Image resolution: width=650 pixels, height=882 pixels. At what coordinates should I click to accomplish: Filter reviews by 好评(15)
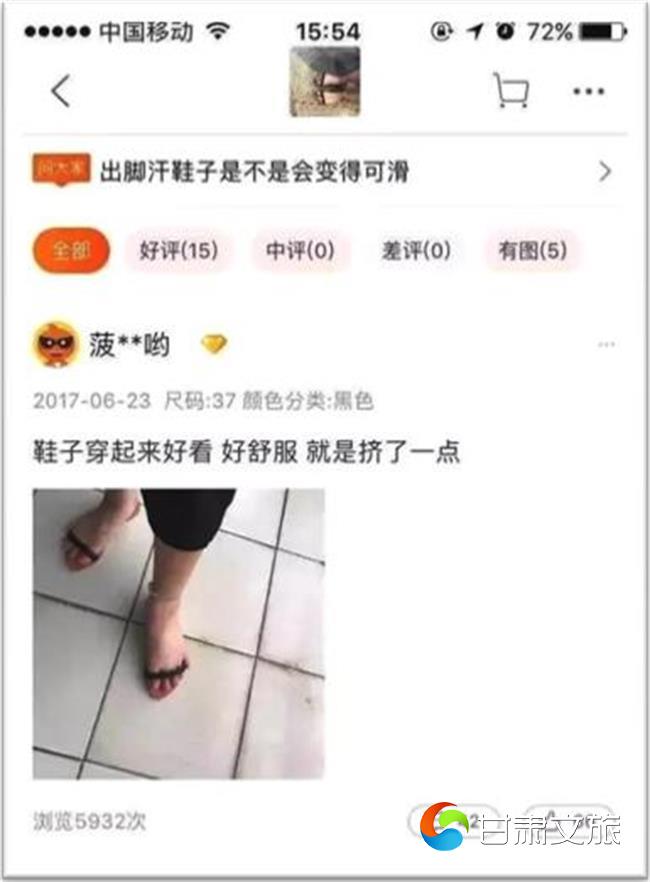178,251
